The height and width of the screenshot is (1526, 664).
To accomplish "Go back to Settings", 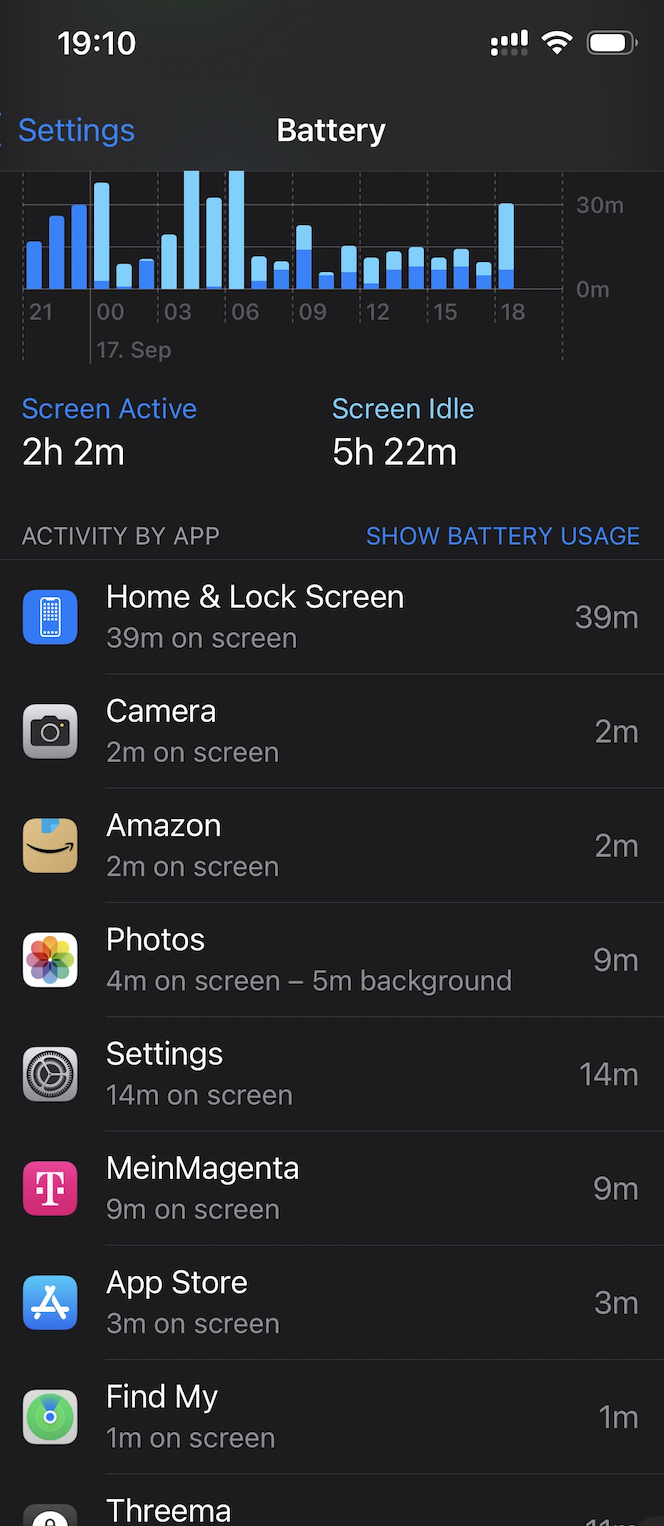I will click(70, 131).
